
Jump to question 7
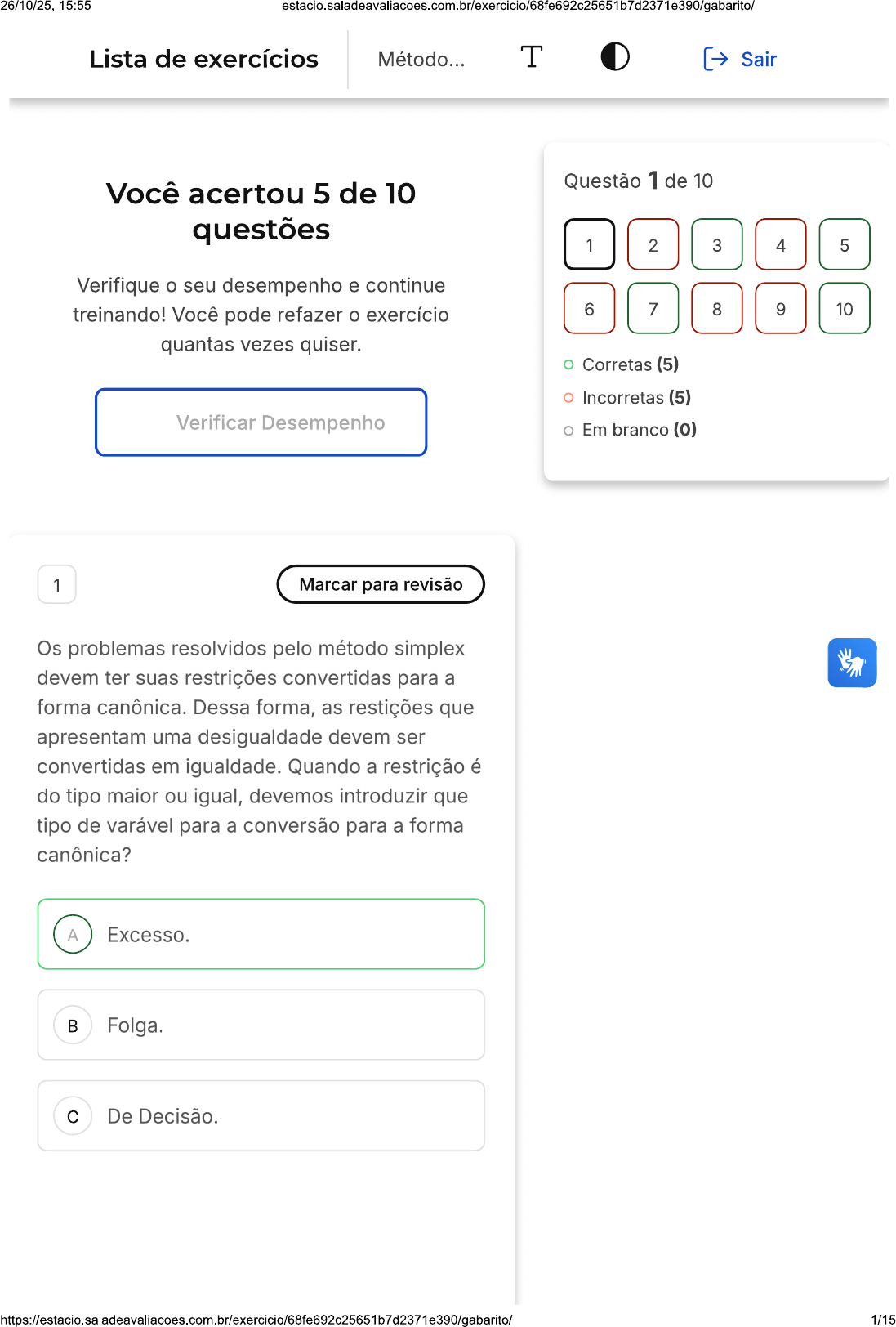pos(653,308)
